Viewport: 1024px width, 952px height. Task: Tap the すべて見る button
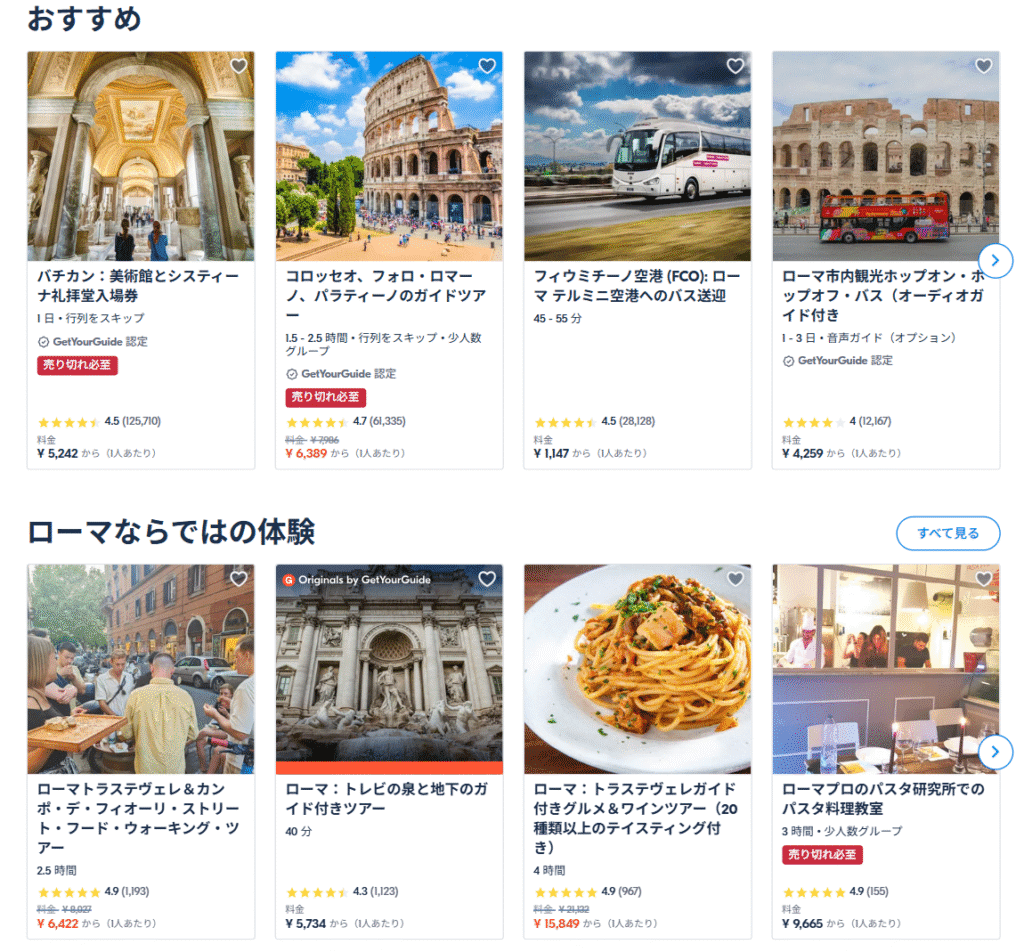(947, 533)
